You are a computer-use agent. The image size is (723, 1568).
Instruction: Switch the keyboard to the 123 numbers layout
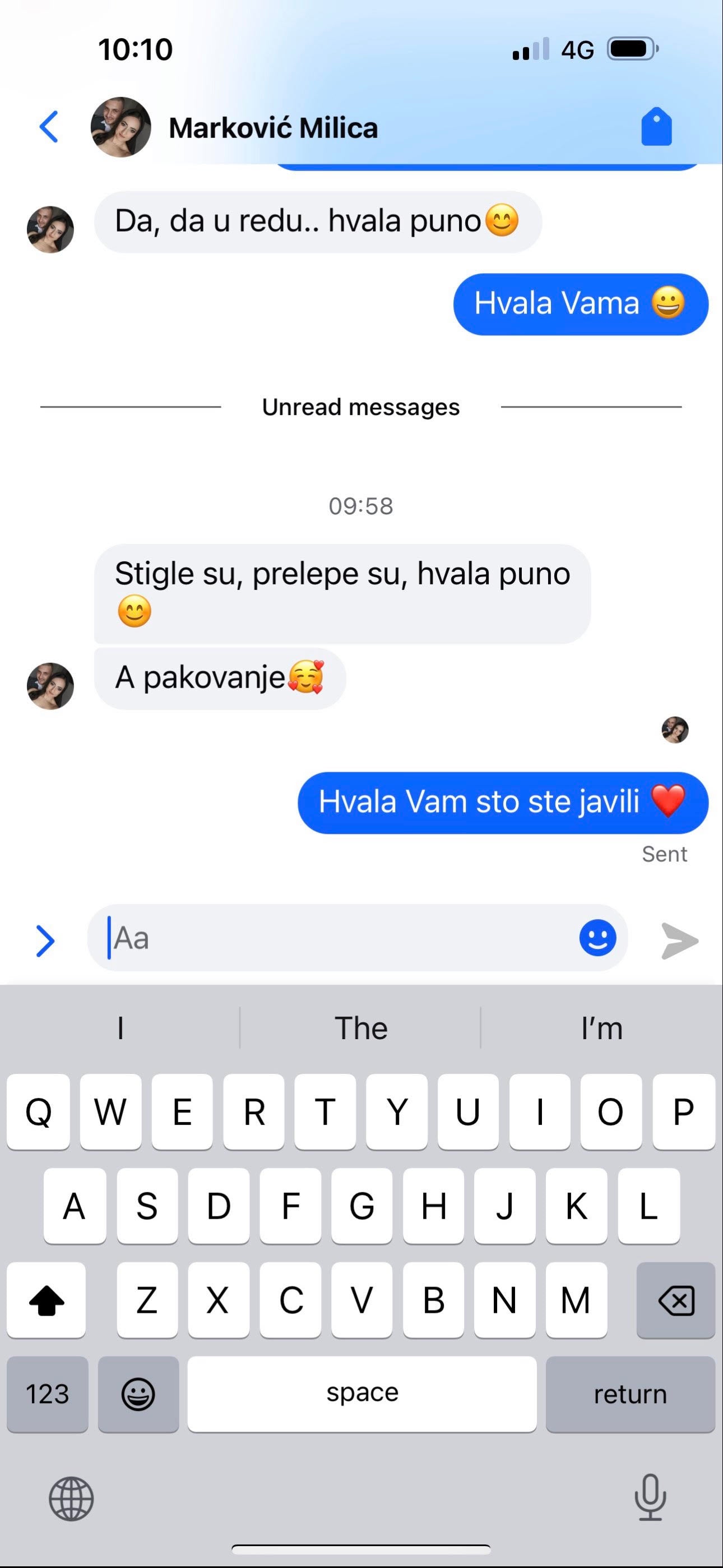(48, 1393)
